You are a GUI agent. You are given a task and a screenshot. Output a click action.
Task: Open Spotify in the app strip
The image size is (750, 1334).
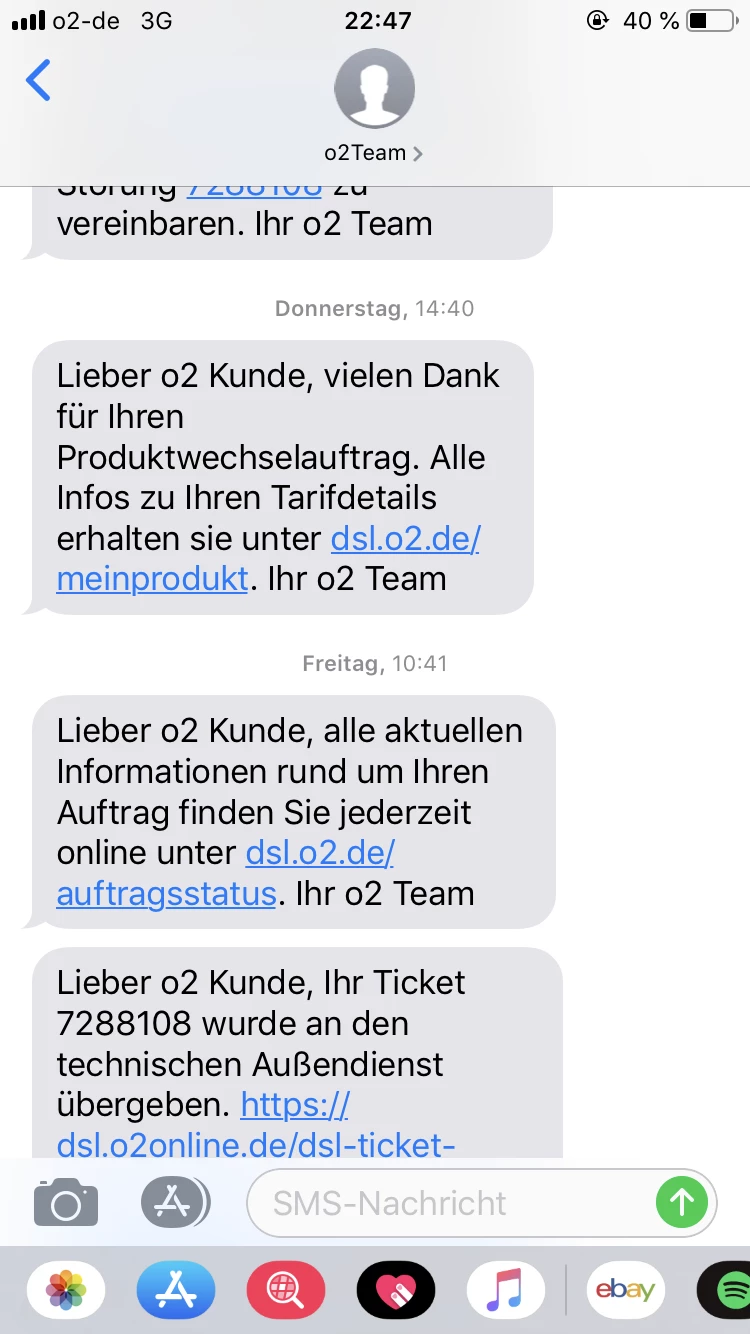tap(730, 1290)
